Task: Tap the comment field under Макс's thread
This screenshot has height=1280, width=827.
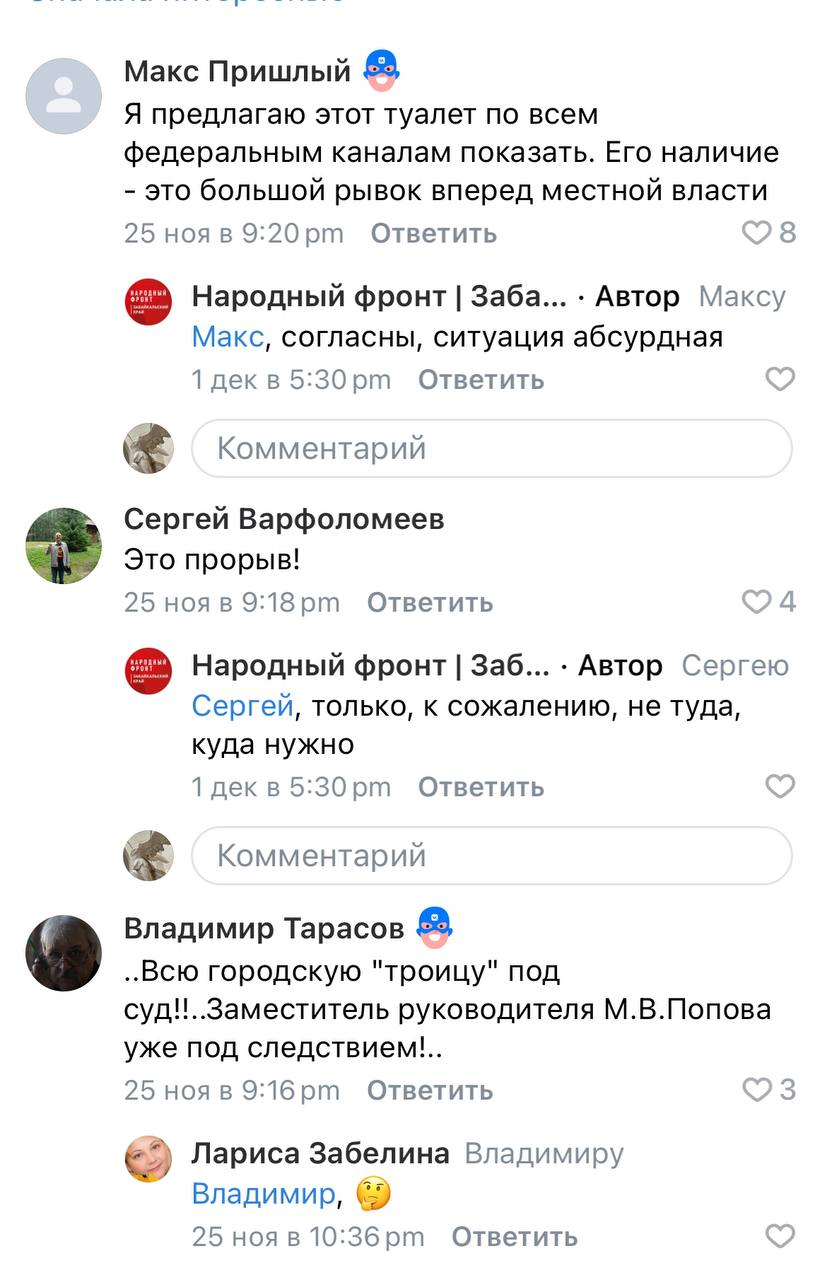Action: click(491, 448)
